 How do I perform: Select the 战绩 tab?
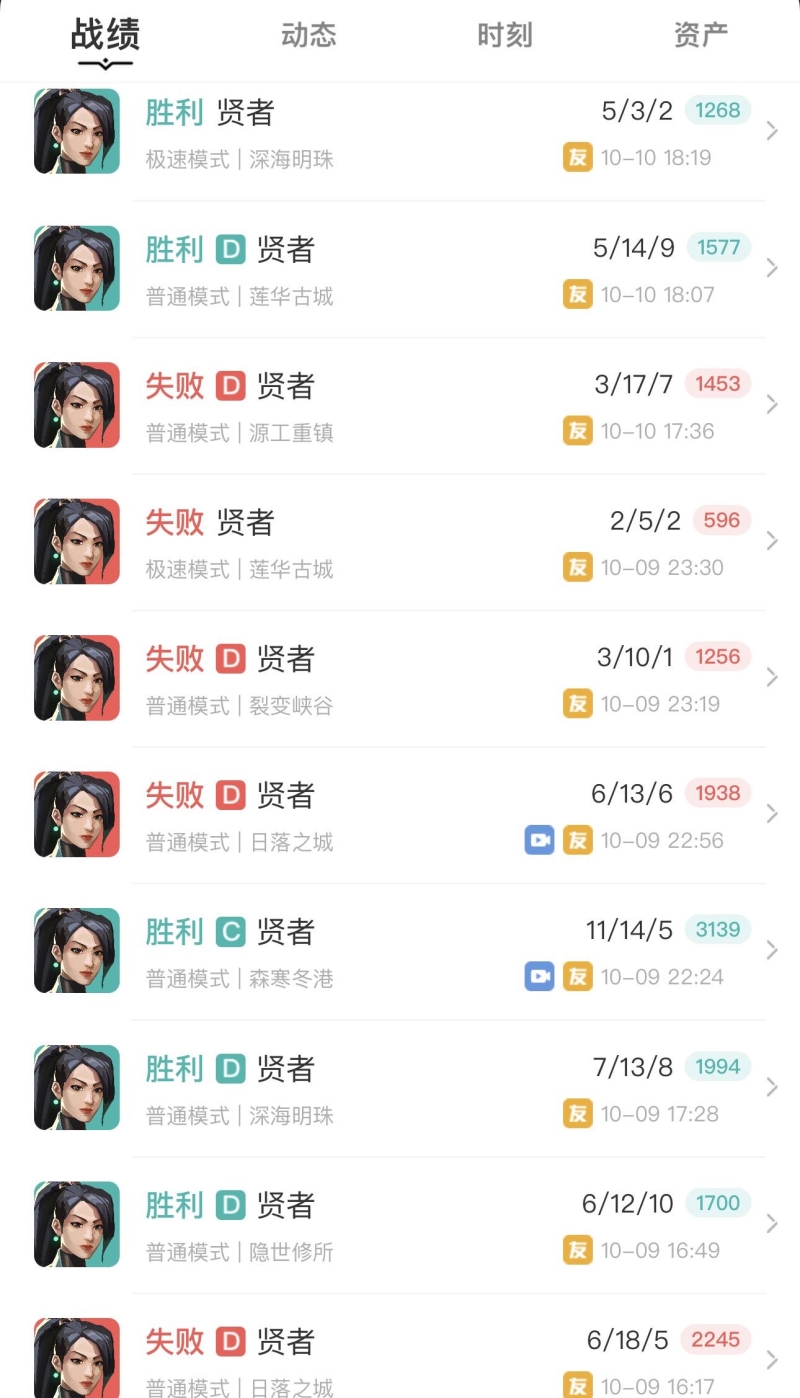(105, 36)
